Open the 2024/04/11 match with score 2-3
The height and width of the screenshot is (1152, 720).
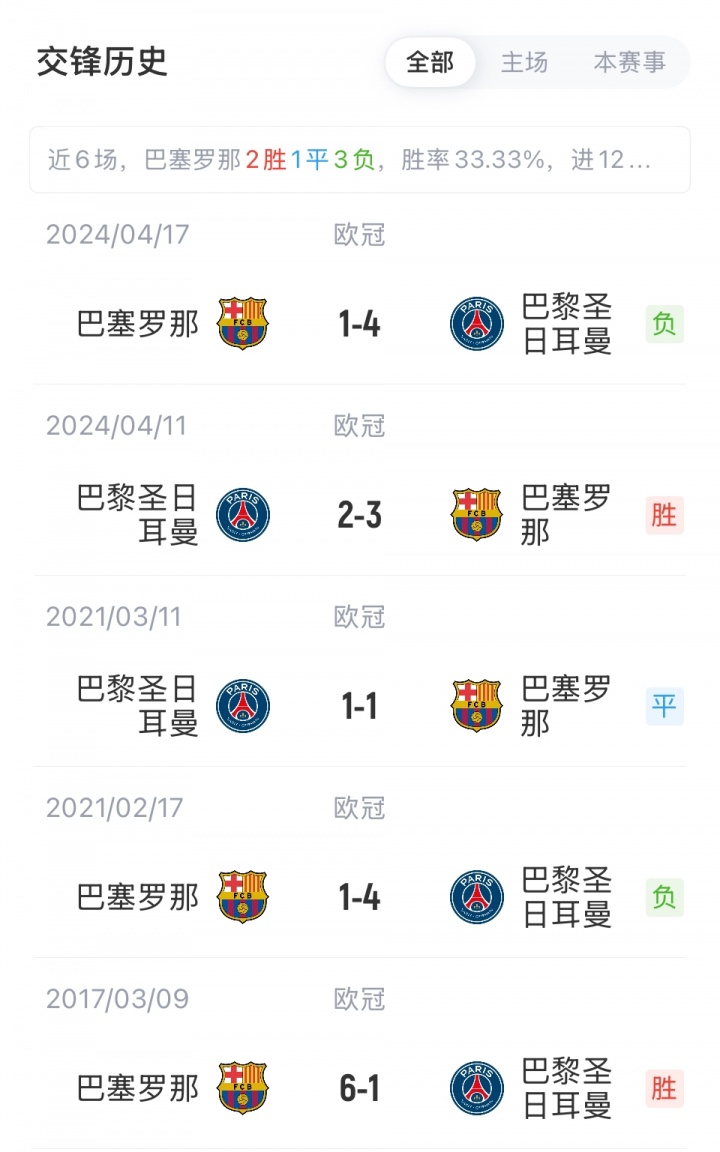pos(359,515)
